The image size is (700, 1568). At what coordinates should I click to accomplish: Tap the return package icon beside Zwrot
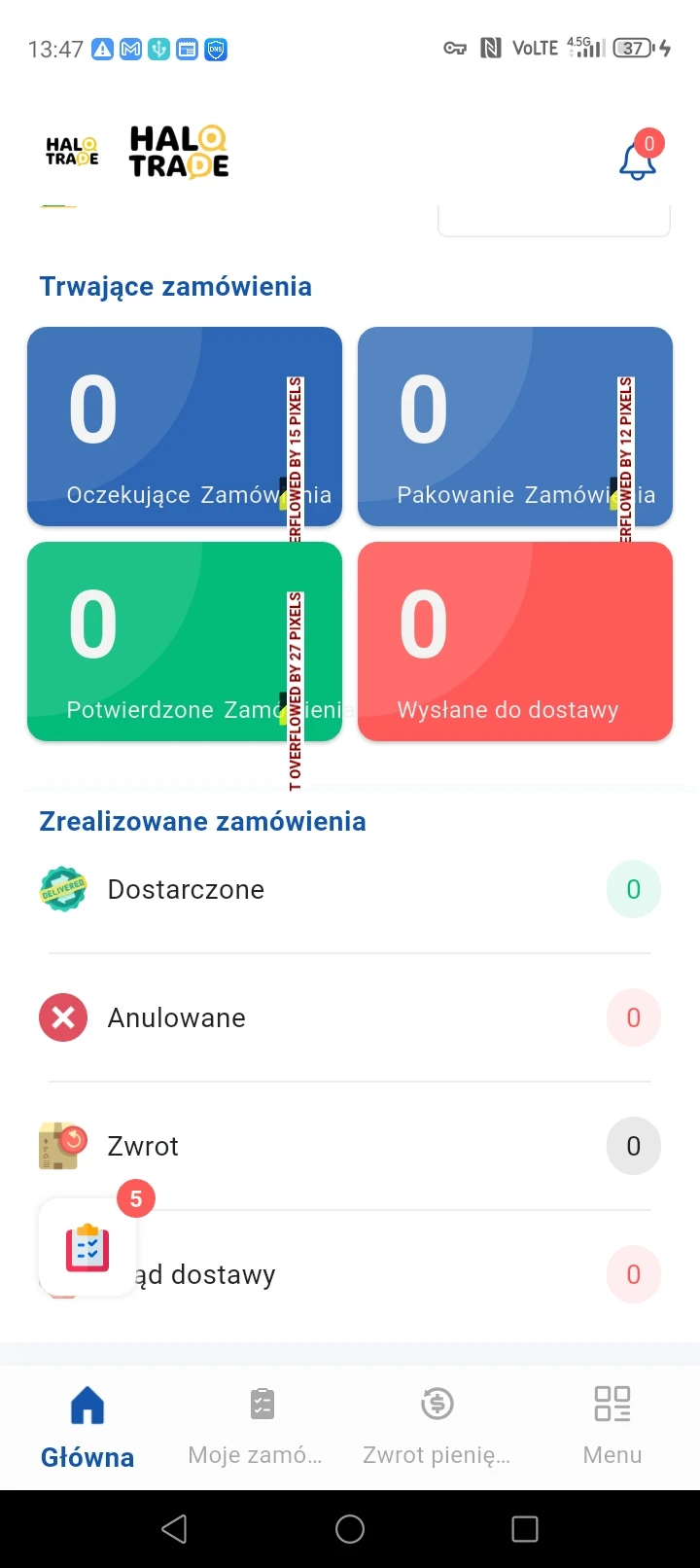click(x=62, y=1145)
